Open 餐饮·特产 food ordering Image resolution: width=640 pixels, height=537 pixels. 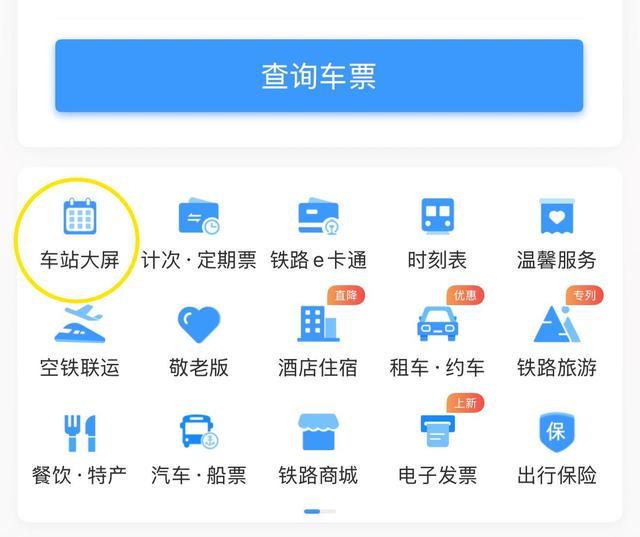click(79, 448)
